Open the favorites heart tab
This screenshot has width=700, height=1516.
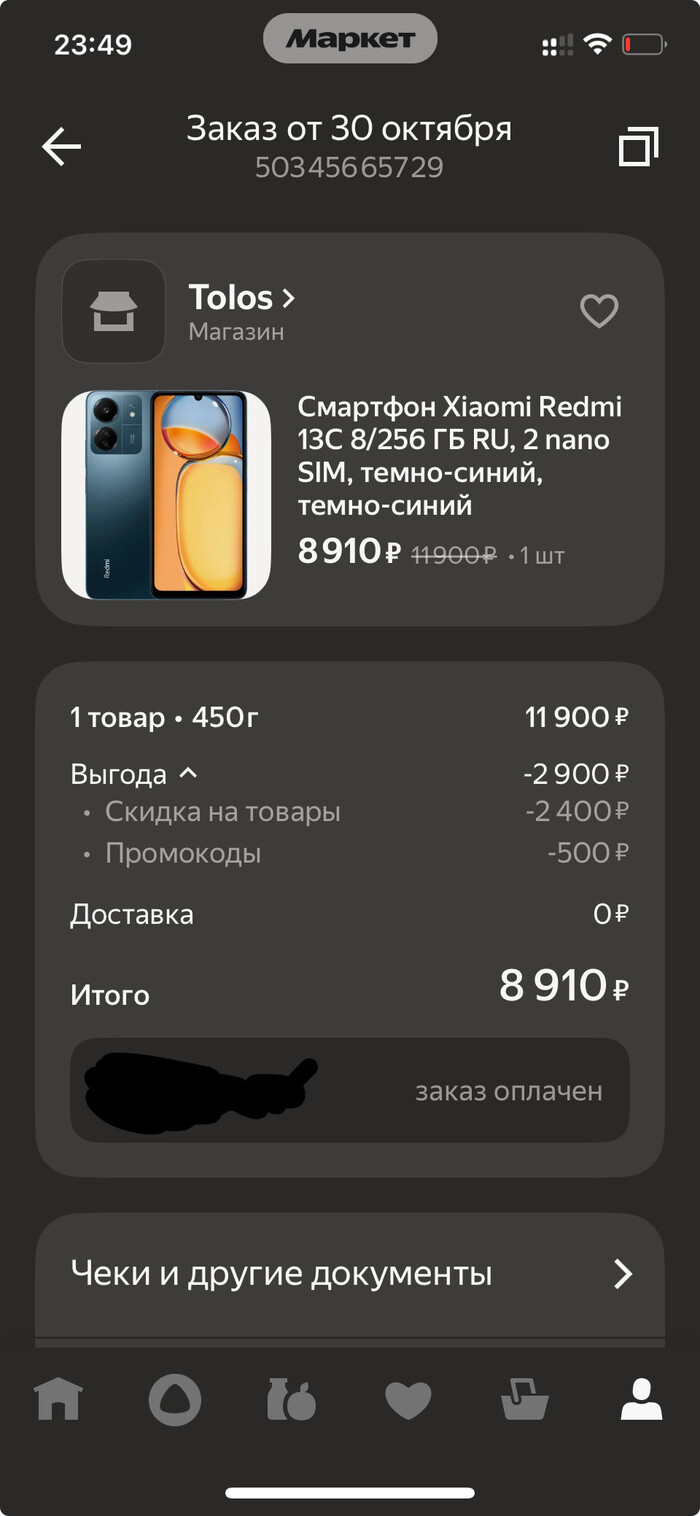click(408, 1399)
